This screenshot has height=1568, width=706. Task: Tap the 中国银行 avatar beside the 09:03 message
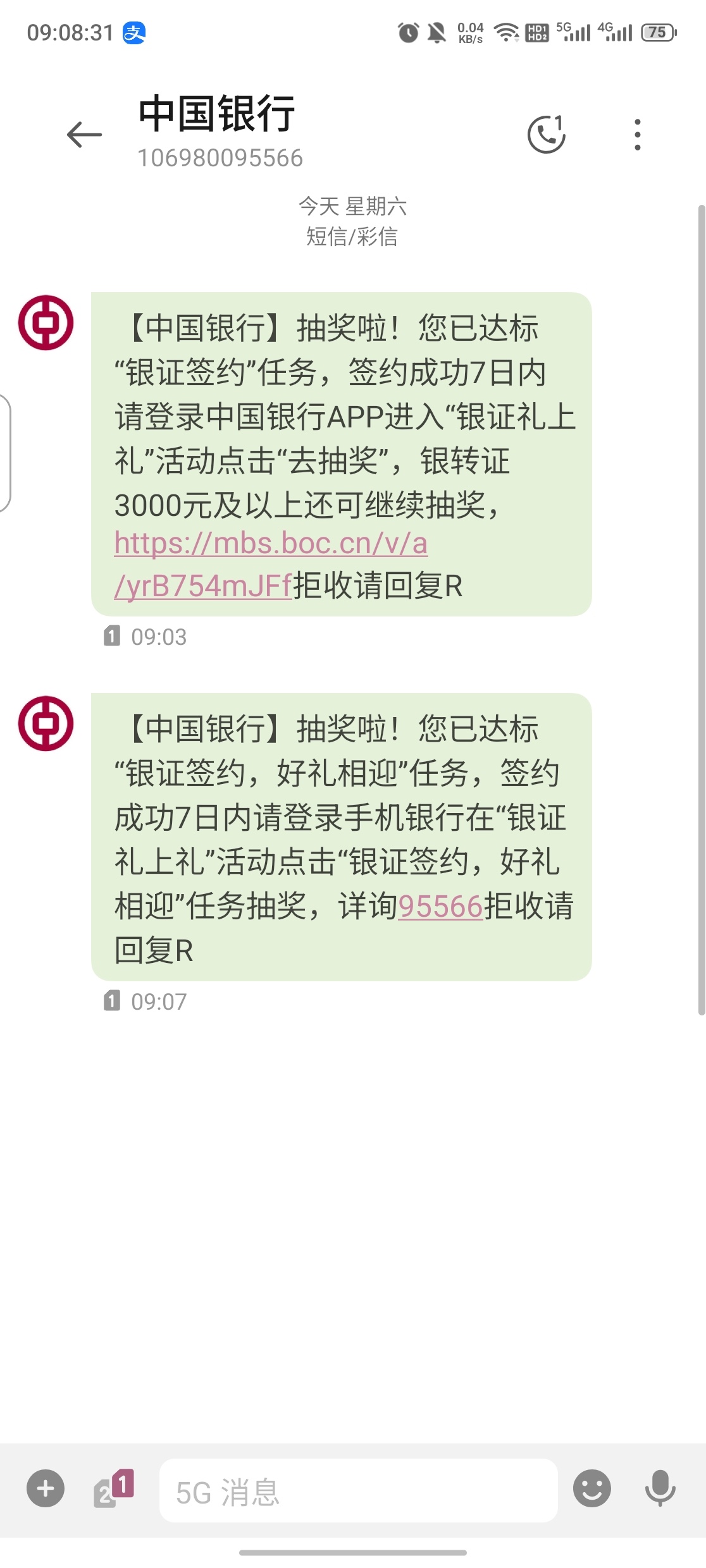[46, 322]
